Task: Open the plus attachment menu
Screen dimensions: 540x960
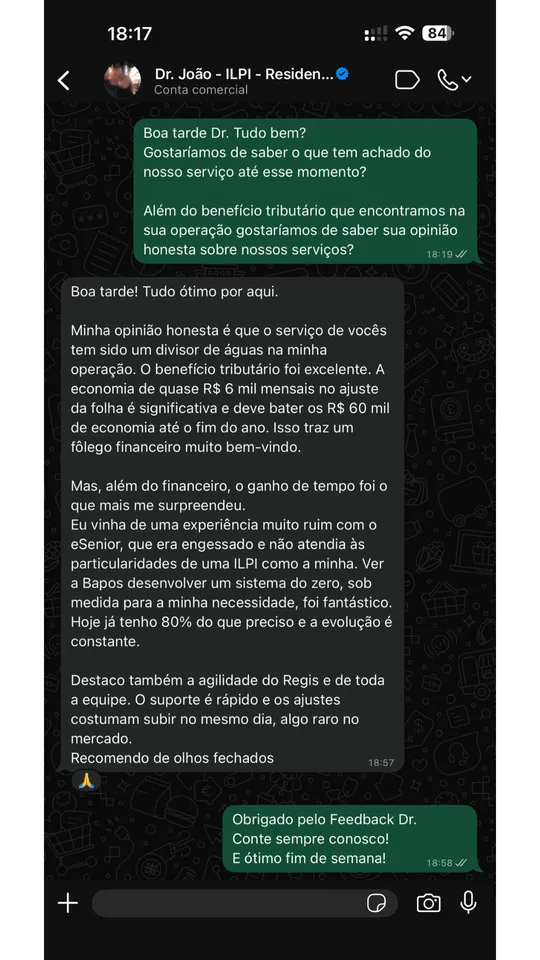Action: (67, 903)
